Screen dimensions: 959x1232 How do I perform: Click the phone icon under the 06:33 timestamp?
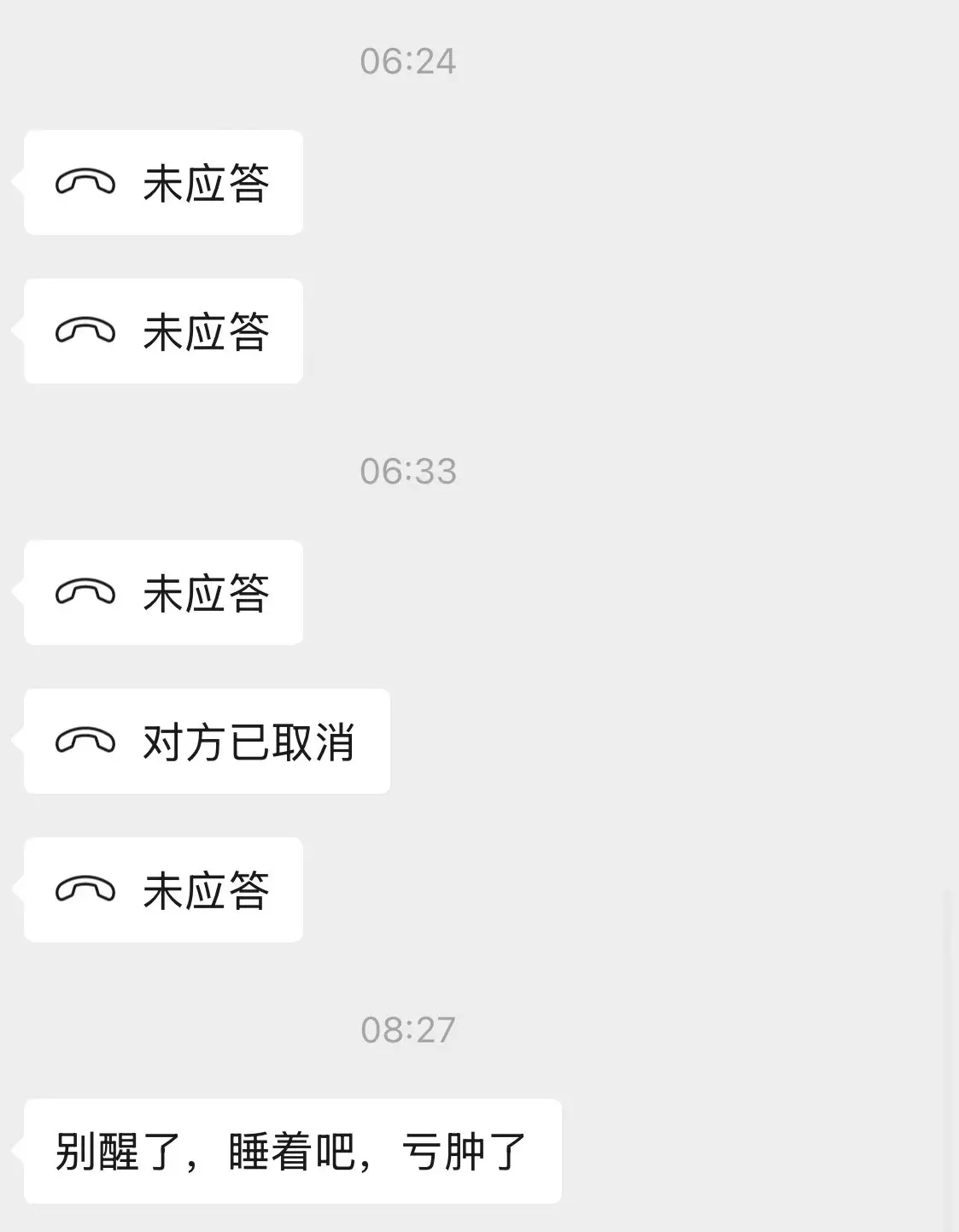[x=84, y=592]
